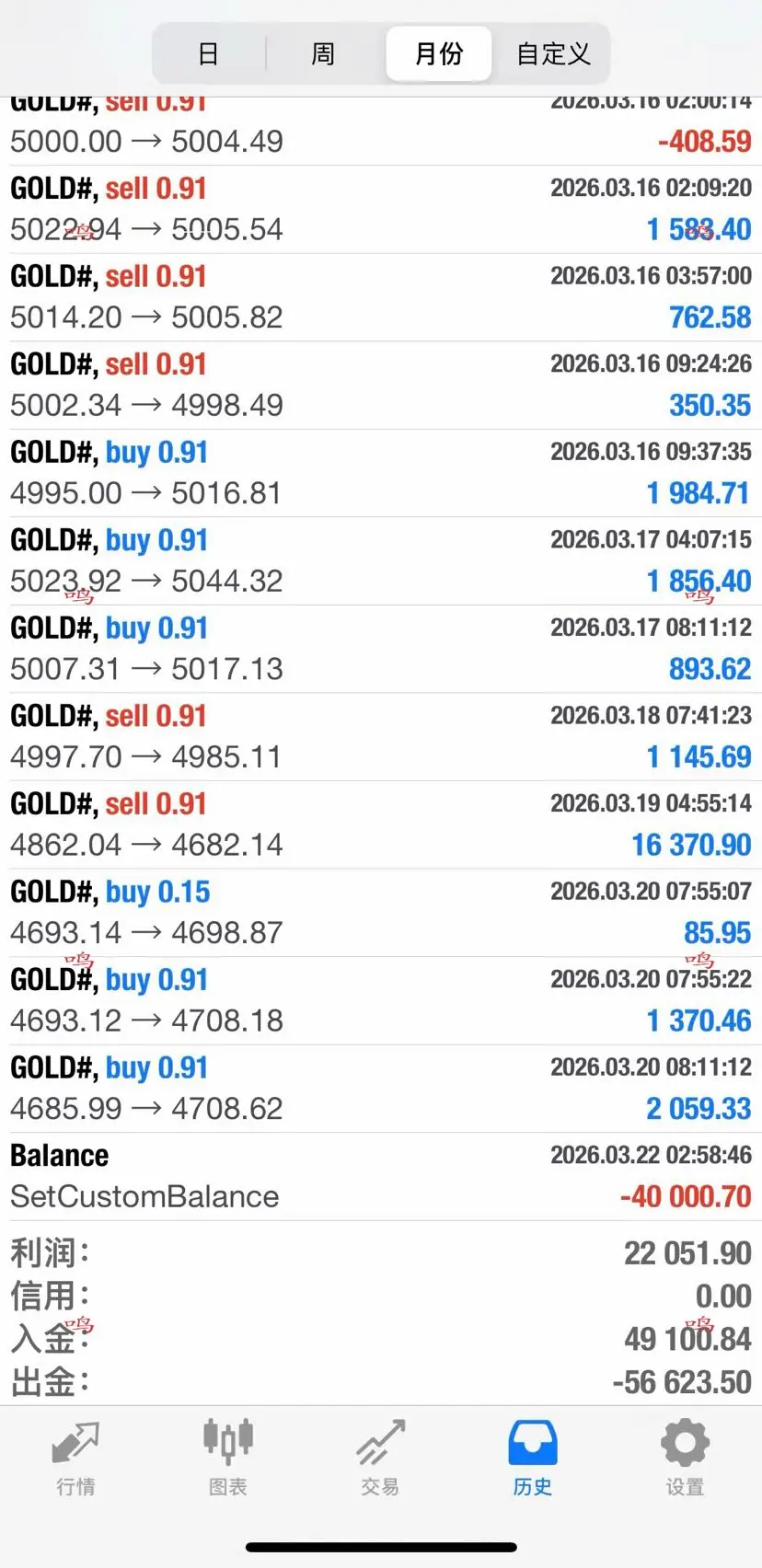762x1568 pixels.
Task: Switch to the 交易 trade tab
Action: coord(380,1458)
